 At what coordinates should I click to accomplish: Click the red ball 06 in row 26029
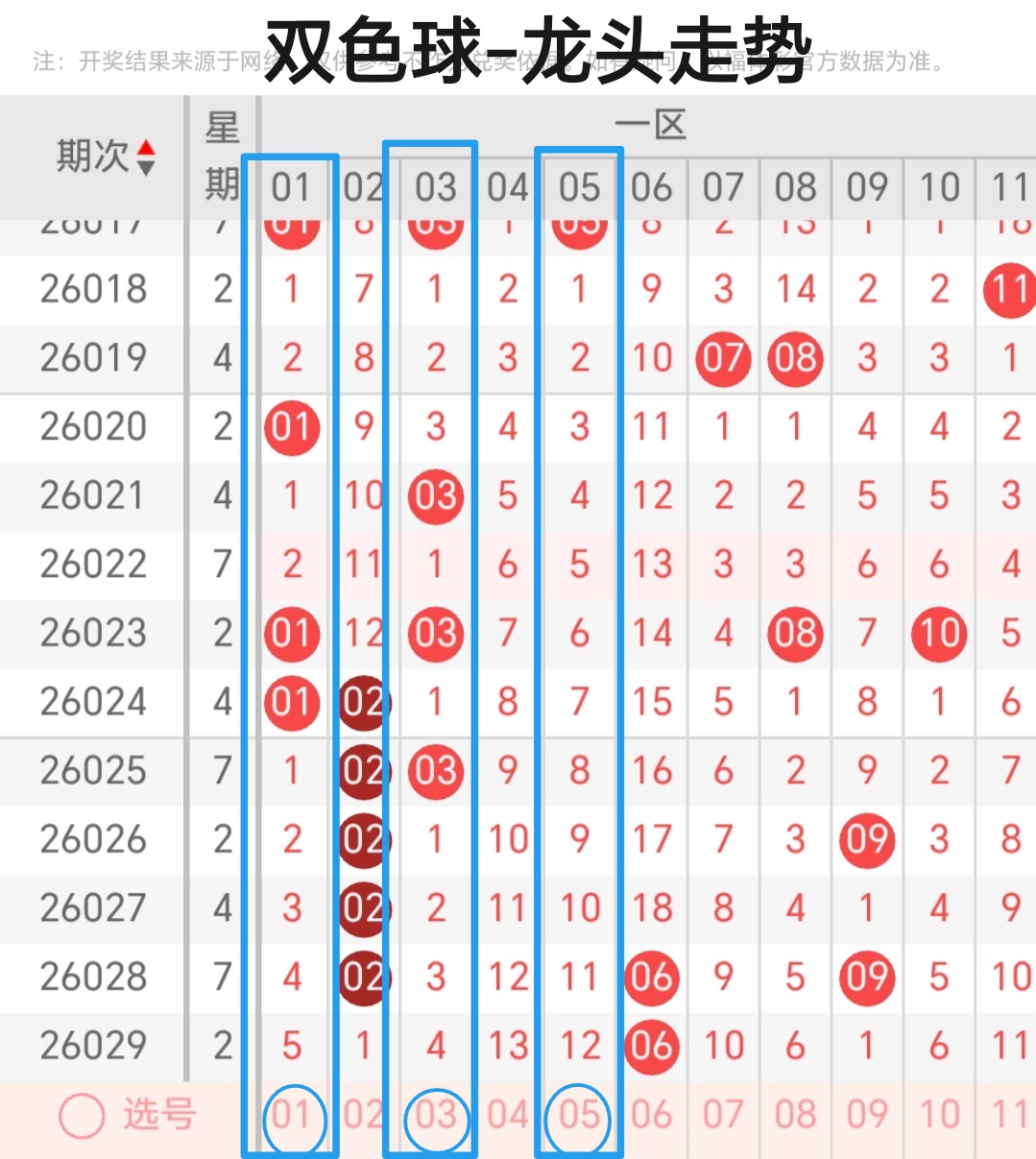(651, 1047)
